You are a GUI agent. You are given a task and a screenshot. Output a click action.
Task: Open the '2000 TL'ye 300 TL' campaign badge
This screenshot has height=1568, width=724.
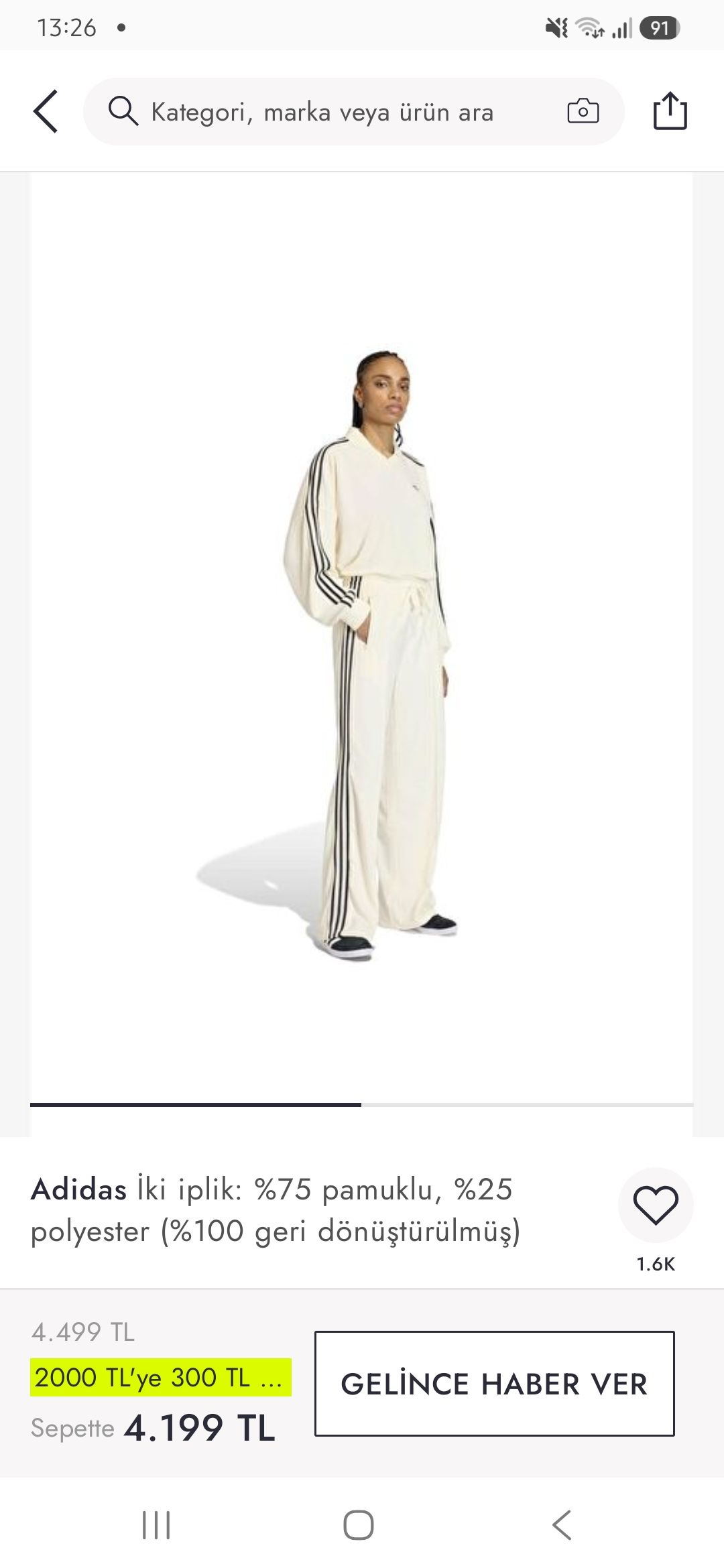pos(161,1377)
